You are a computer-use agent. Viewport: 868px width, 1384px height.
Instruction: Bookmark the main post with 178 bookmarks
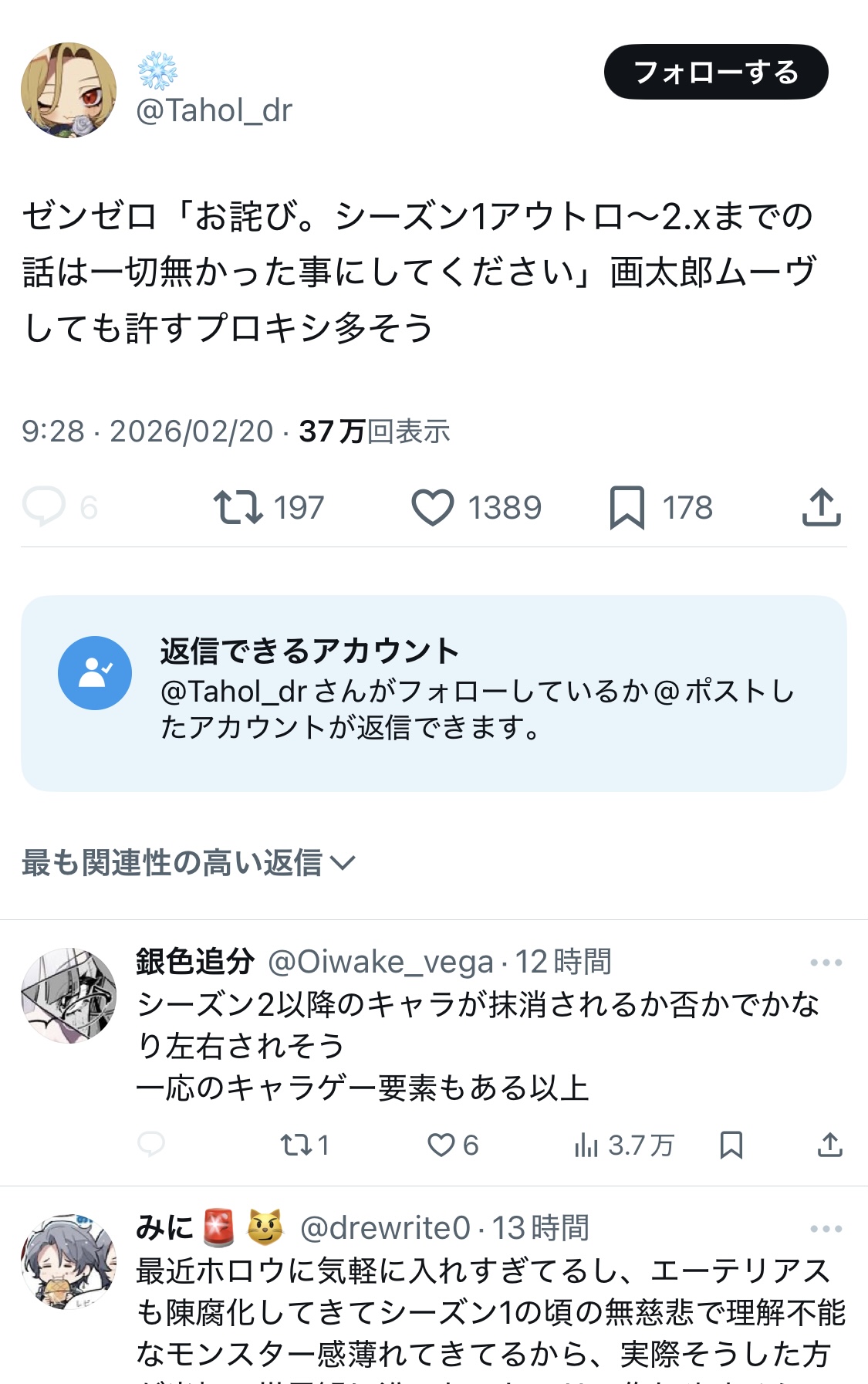627,508
